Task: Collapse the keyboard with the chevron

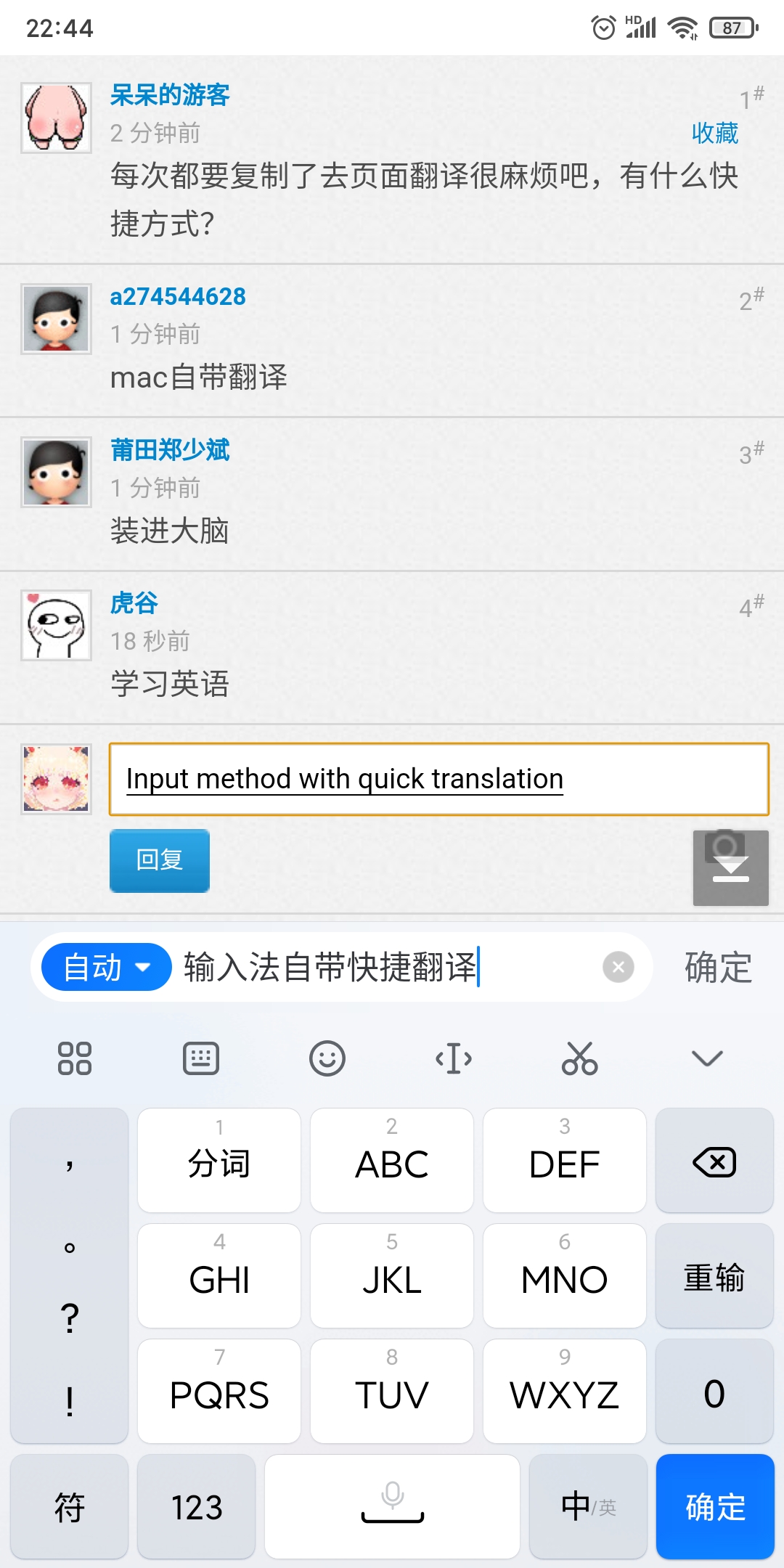Action: click(707, 1058)
